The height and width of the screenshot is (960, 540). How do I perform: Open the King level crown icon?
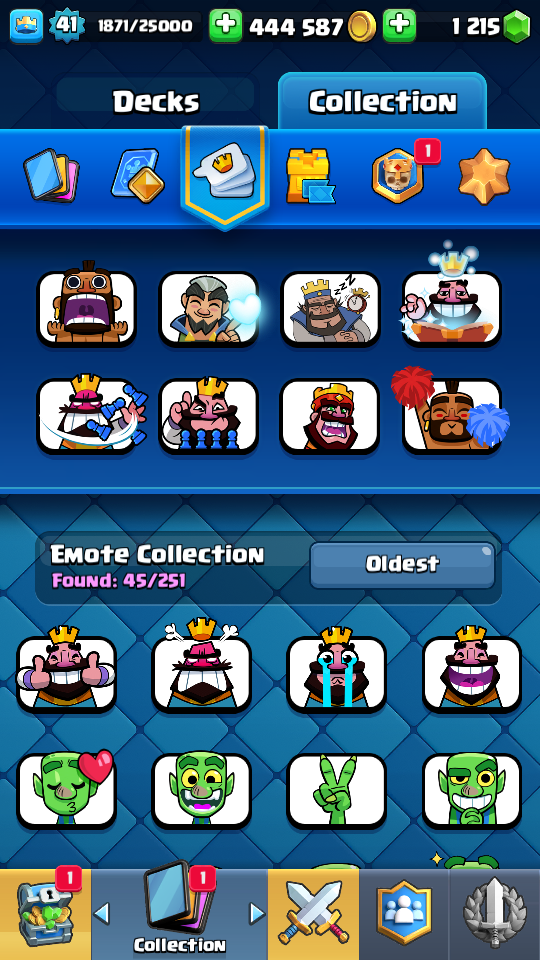pyautogui.click(x=26, y=26)
